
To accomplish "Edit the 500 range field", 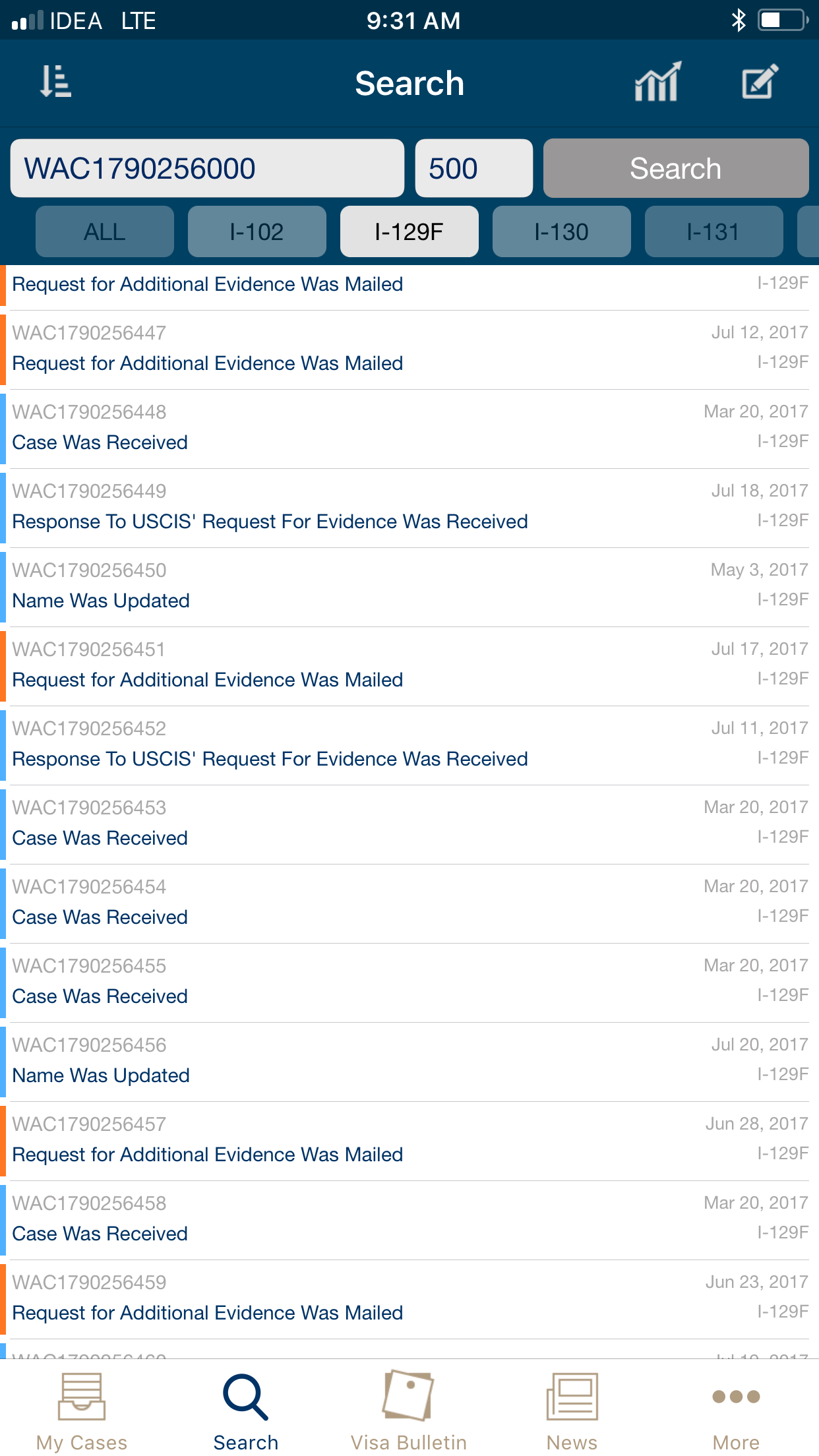I will (473, 168).
